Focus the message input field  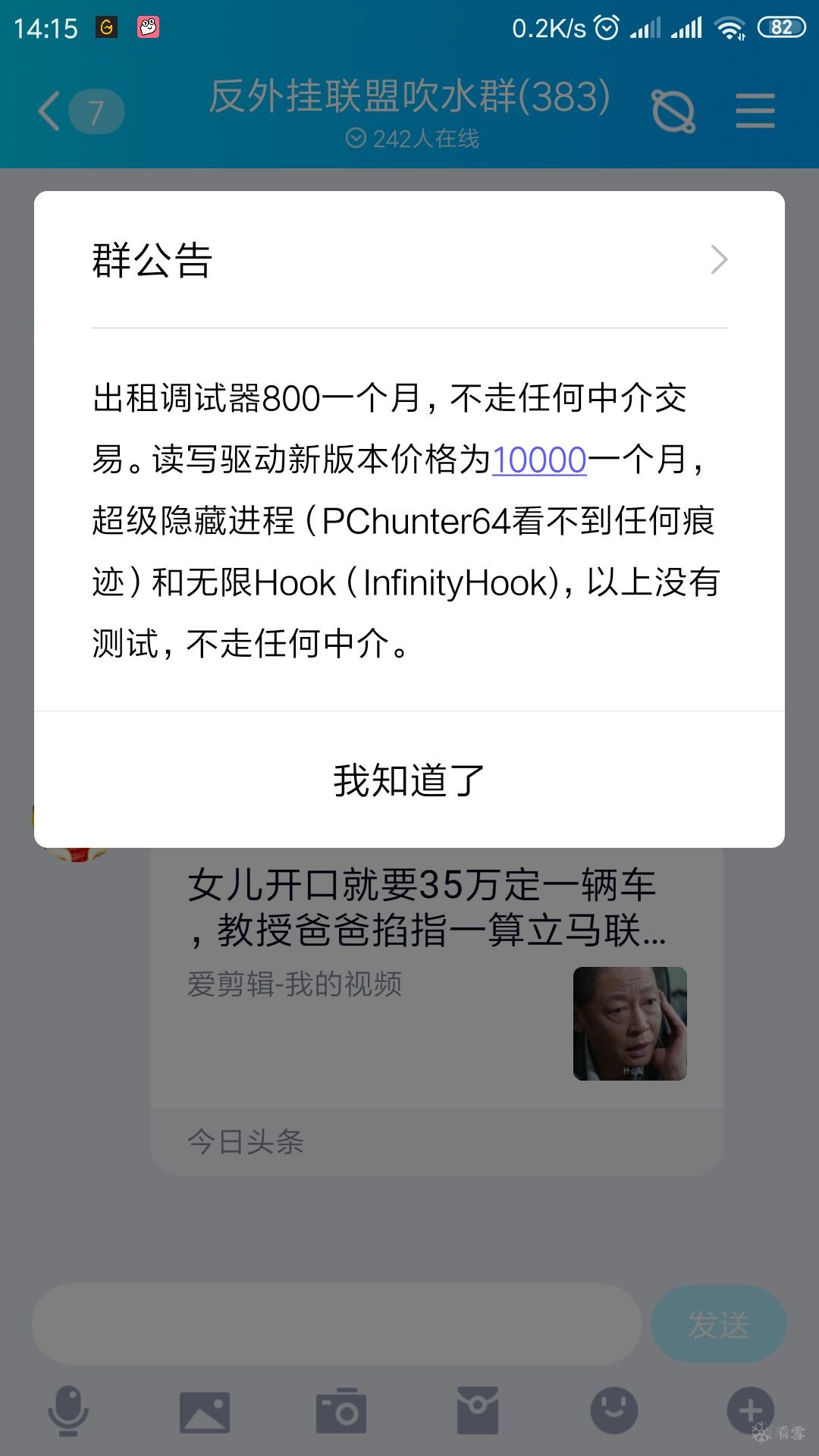tap(336, 1324)
